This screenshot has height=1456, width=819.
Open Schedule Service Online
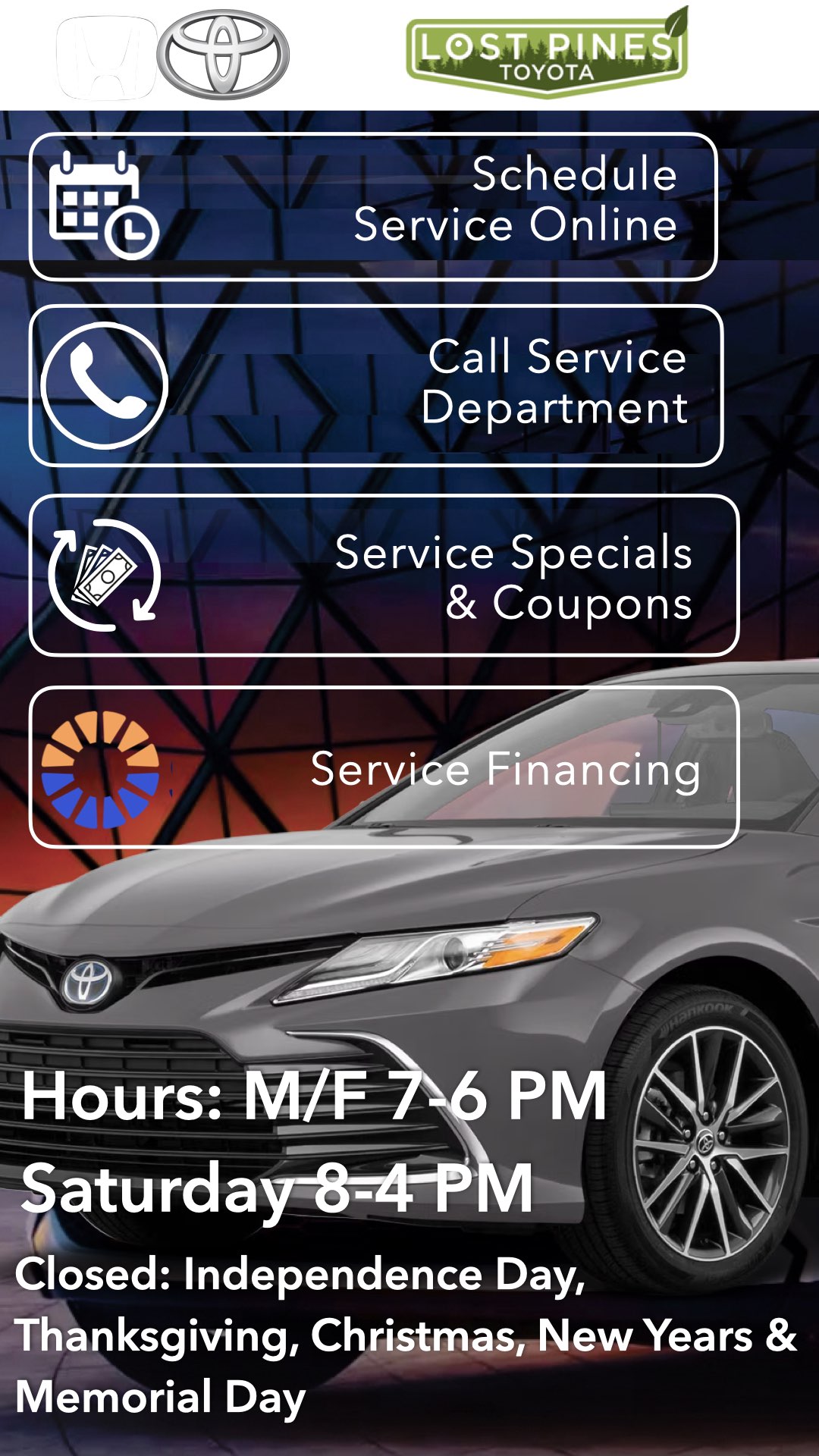pos(373,206)
